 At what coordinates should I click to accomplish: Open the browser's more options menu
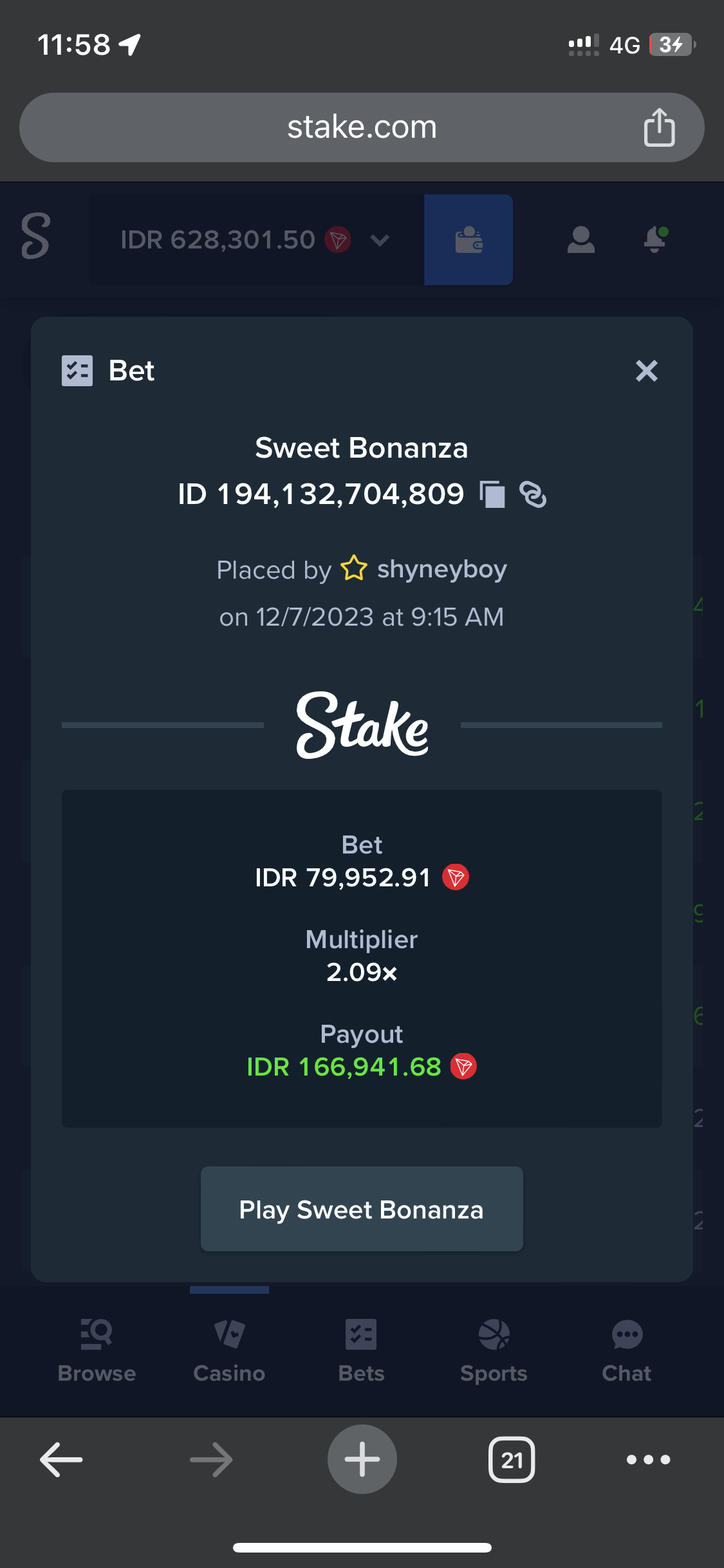pyautogui.click(x=649, y=1459)
